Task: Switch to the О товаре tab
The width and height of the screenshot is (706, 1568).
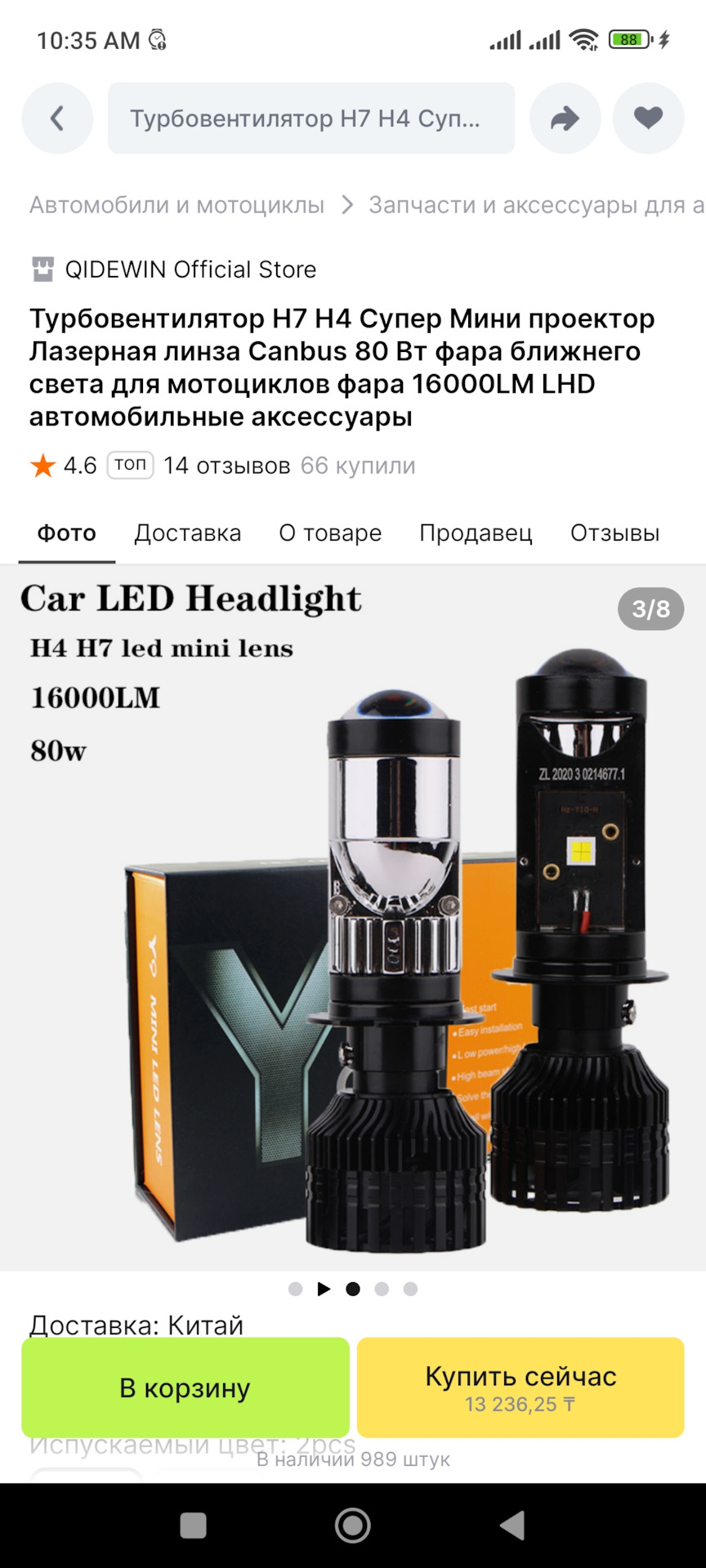Action: pos(330,533)
